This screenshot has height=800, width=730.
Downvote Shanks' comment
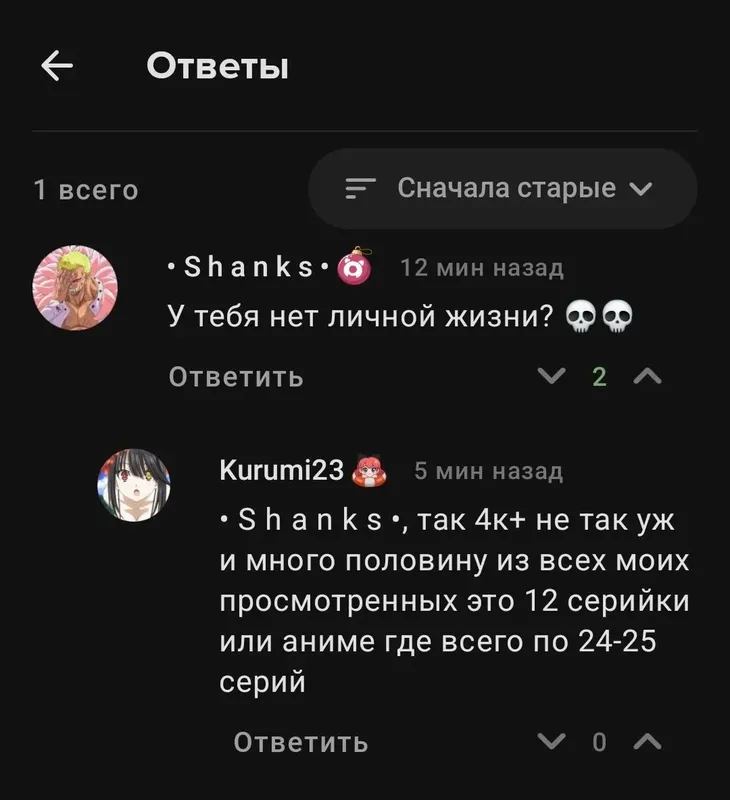551,376
